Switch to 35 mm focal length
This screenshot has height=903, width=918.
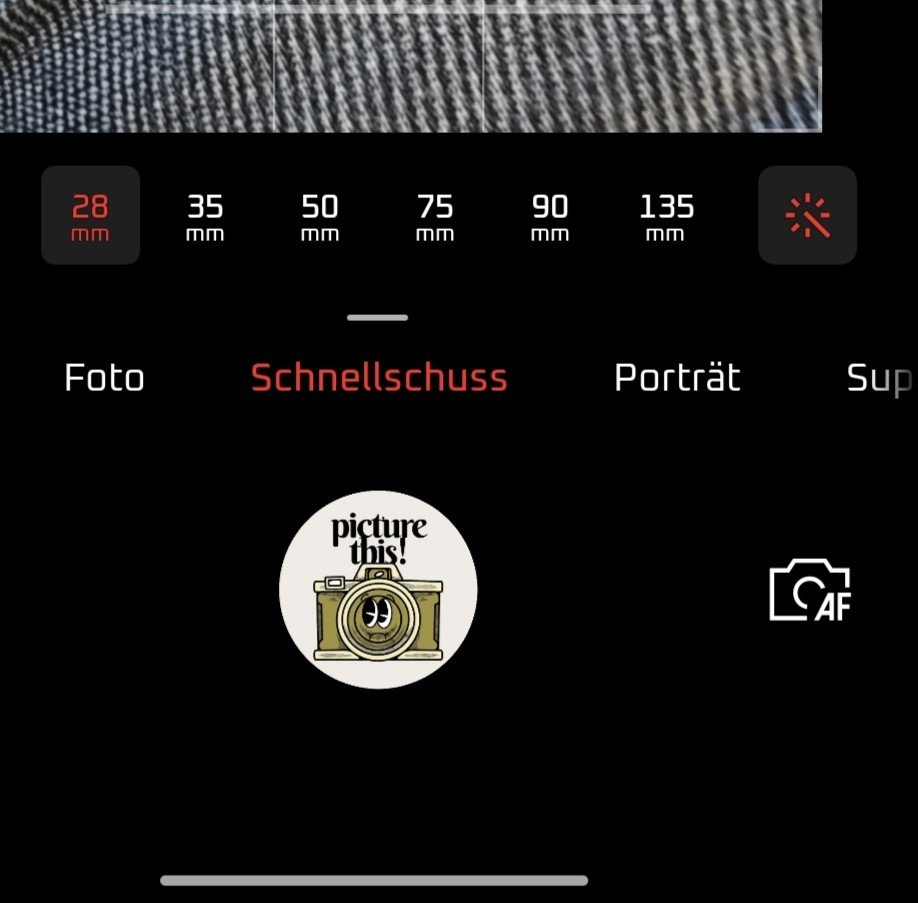point(205,217)
